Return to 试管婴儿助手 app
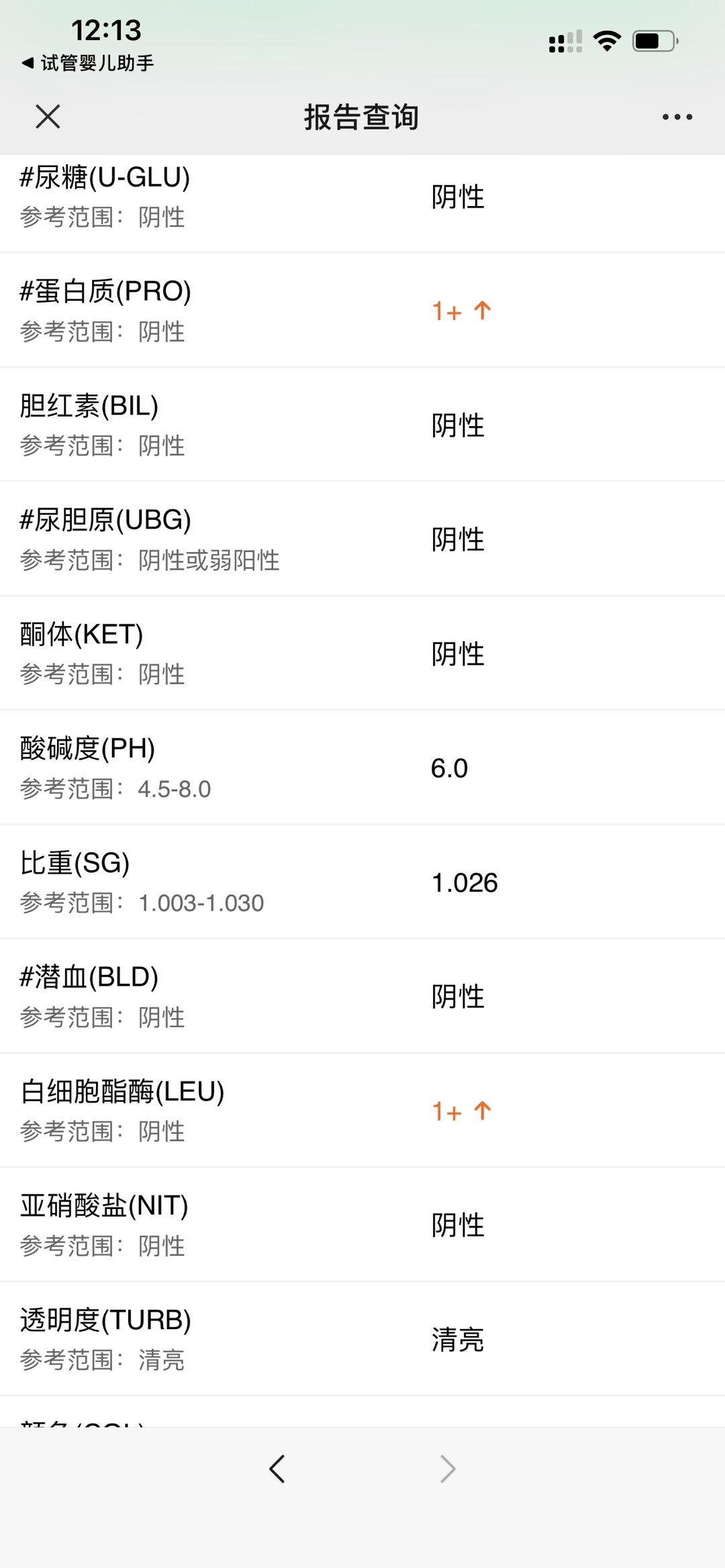 (x=88, y=63)
